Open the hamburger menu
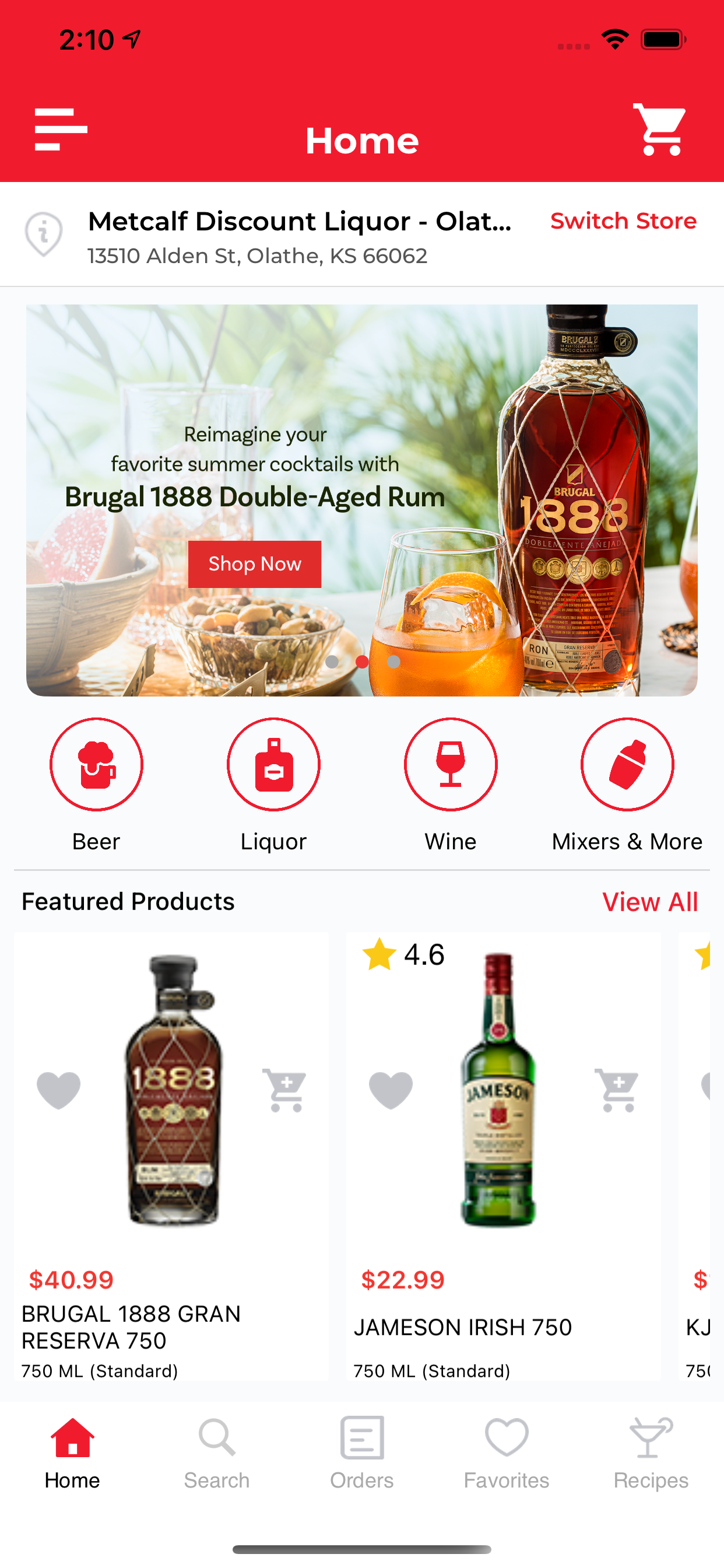724x1568 pixels. pos(58,129)
